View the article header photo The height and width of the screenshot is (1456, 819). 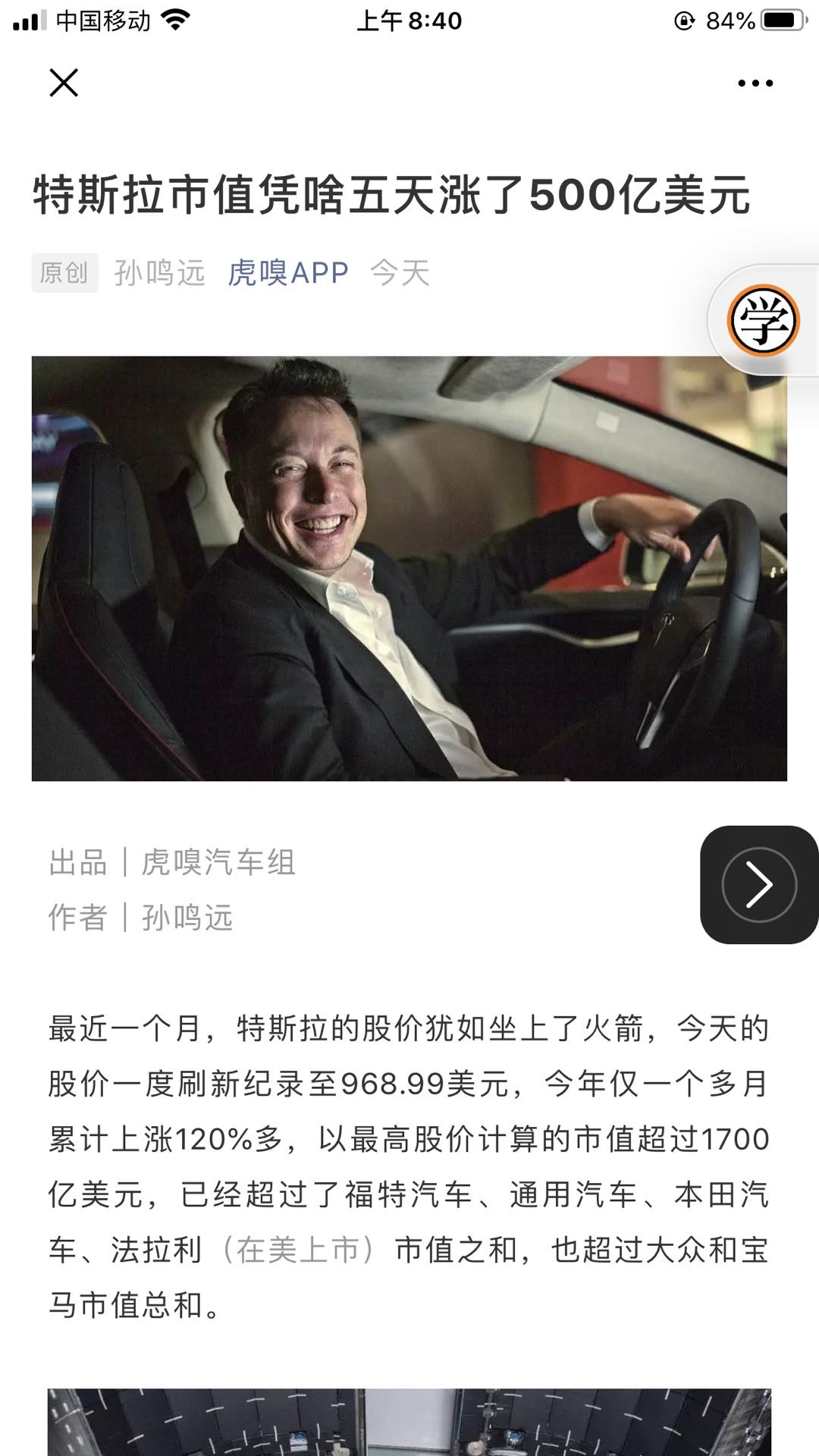pyautogui.click(x=409, y=569)
